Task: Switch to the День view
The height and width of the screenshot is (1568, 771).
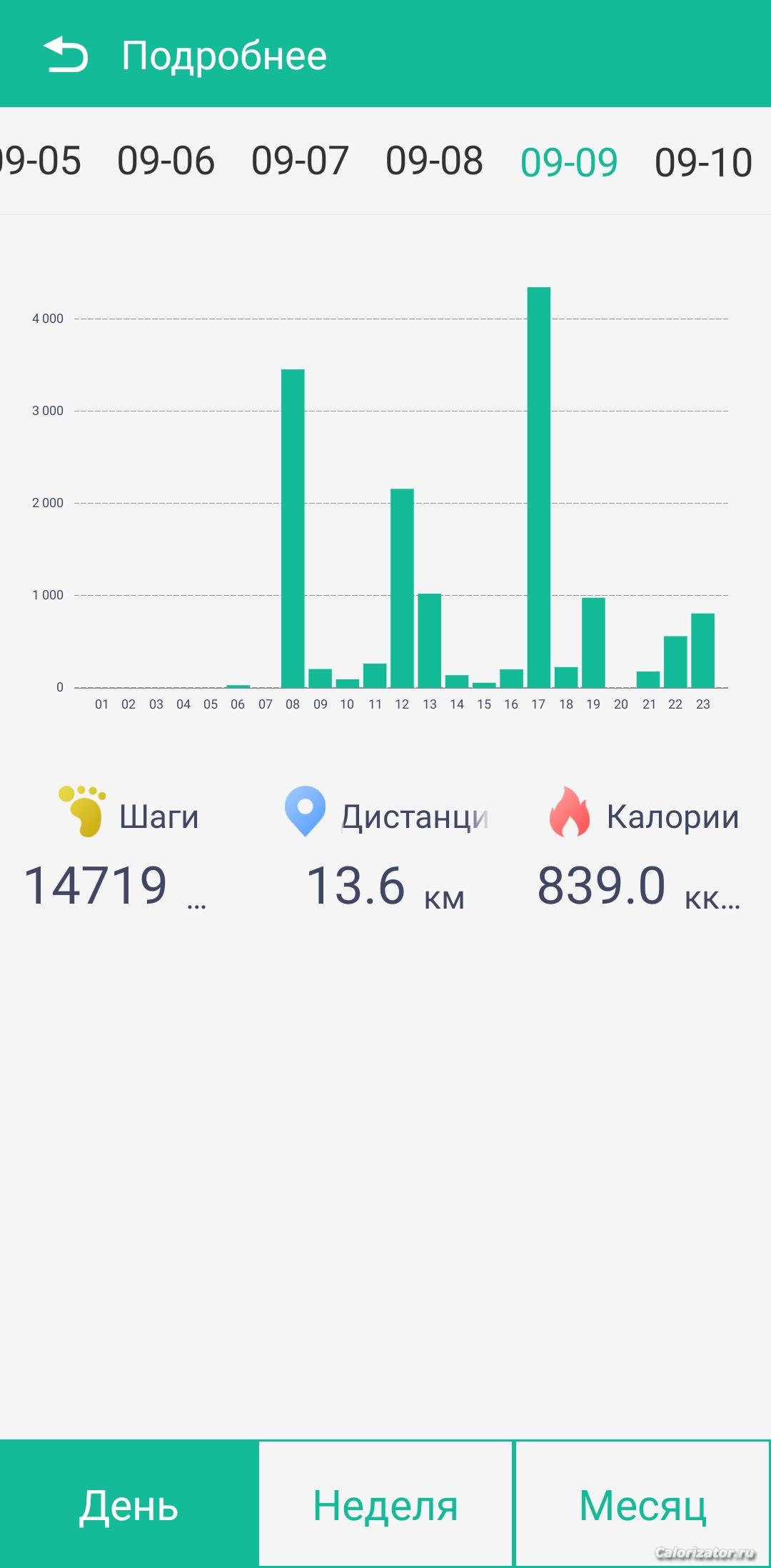Action: 128,1504
